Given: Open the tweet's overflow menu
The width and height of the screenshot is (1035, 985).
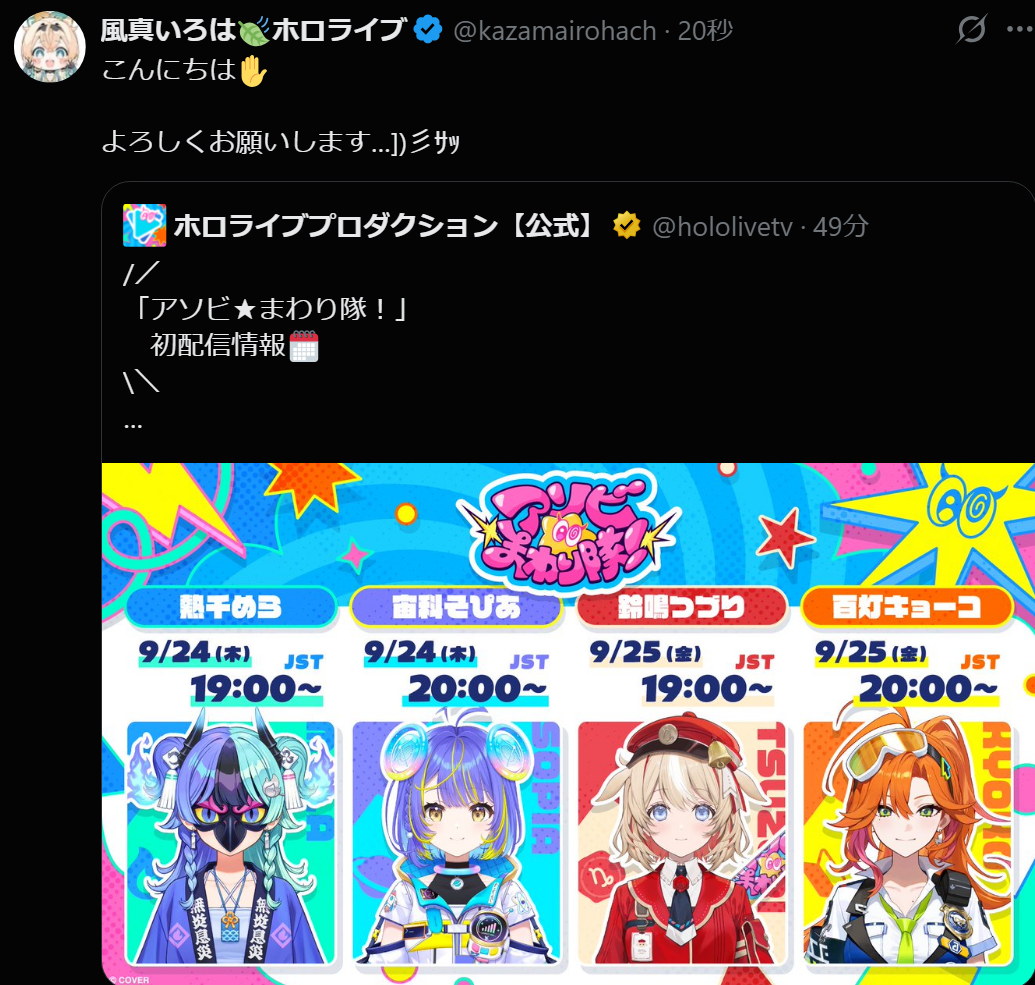Looking at the screenshot, I should click(1020, 30).
